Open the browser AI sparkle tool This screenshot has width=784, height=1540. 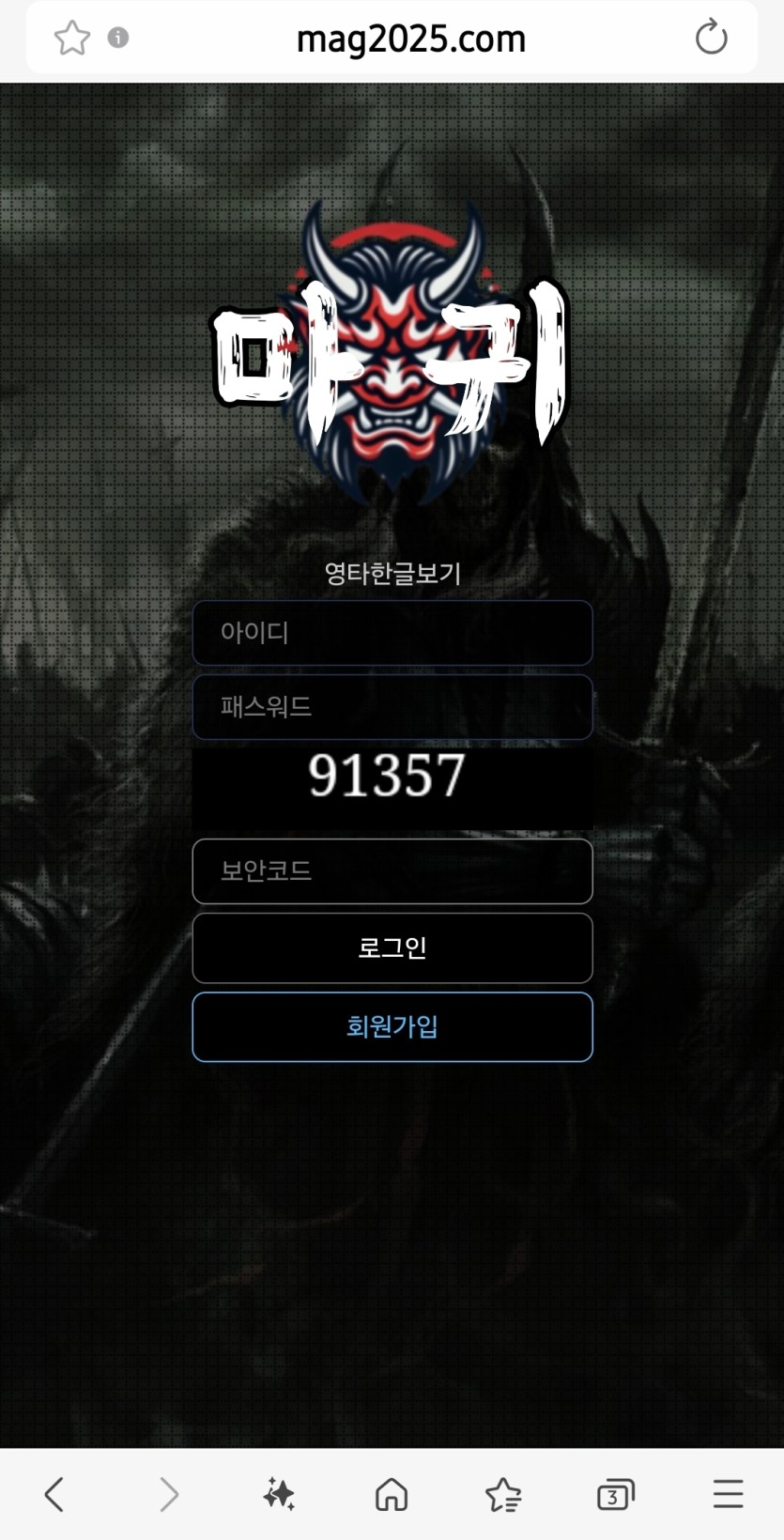click(279, 1494)
